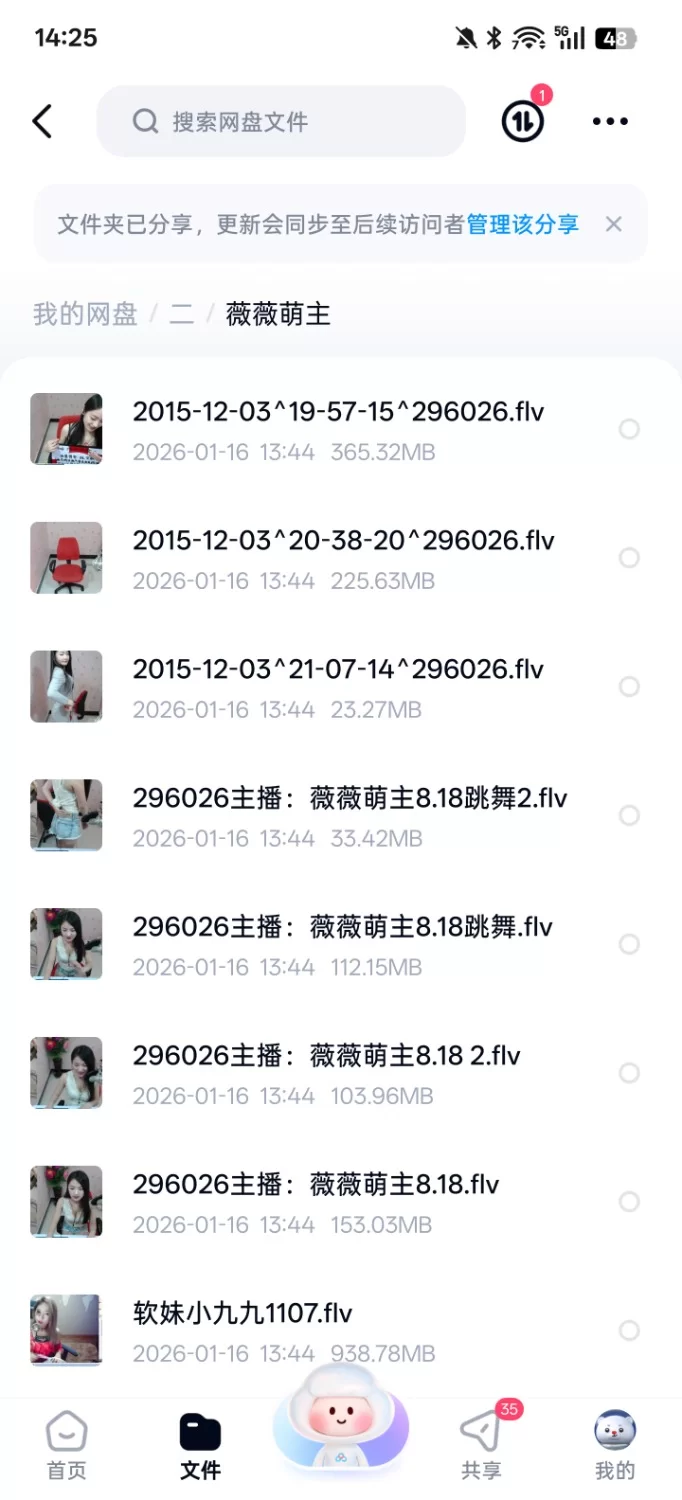Select the checkbox for 薇薇萌主8.18 2.flv
The image size is (682, 1500).
click(629, 1073)
